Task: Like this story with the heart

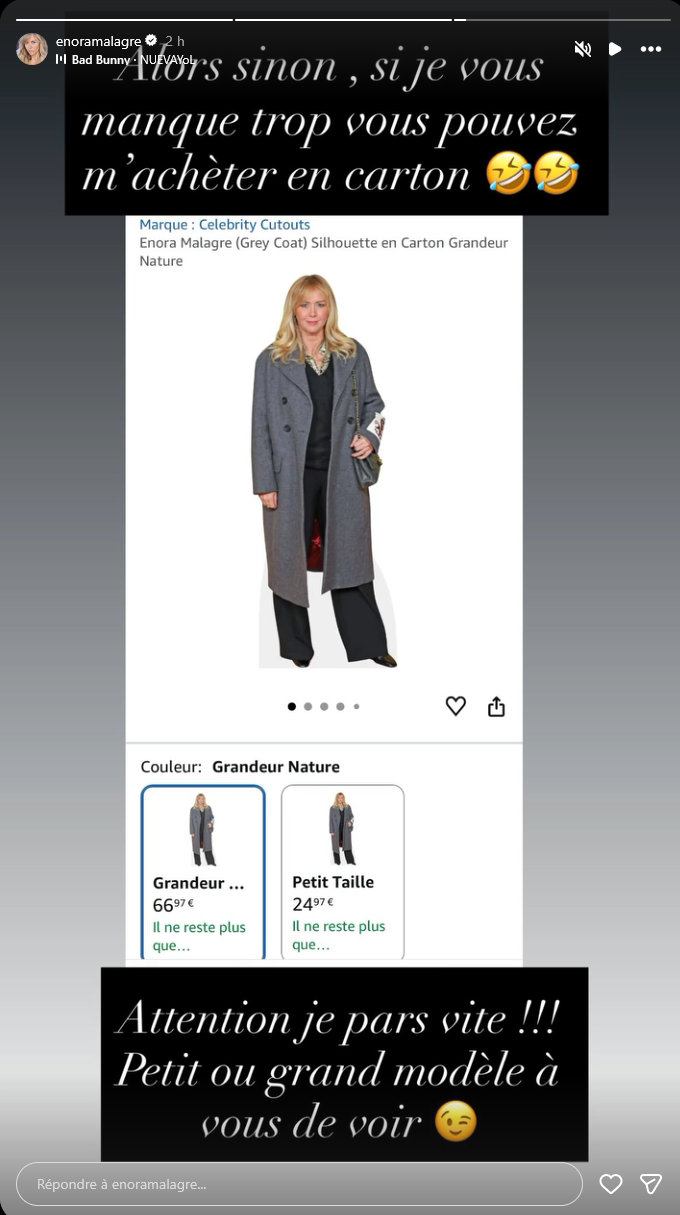Action: click(611, 1184)
